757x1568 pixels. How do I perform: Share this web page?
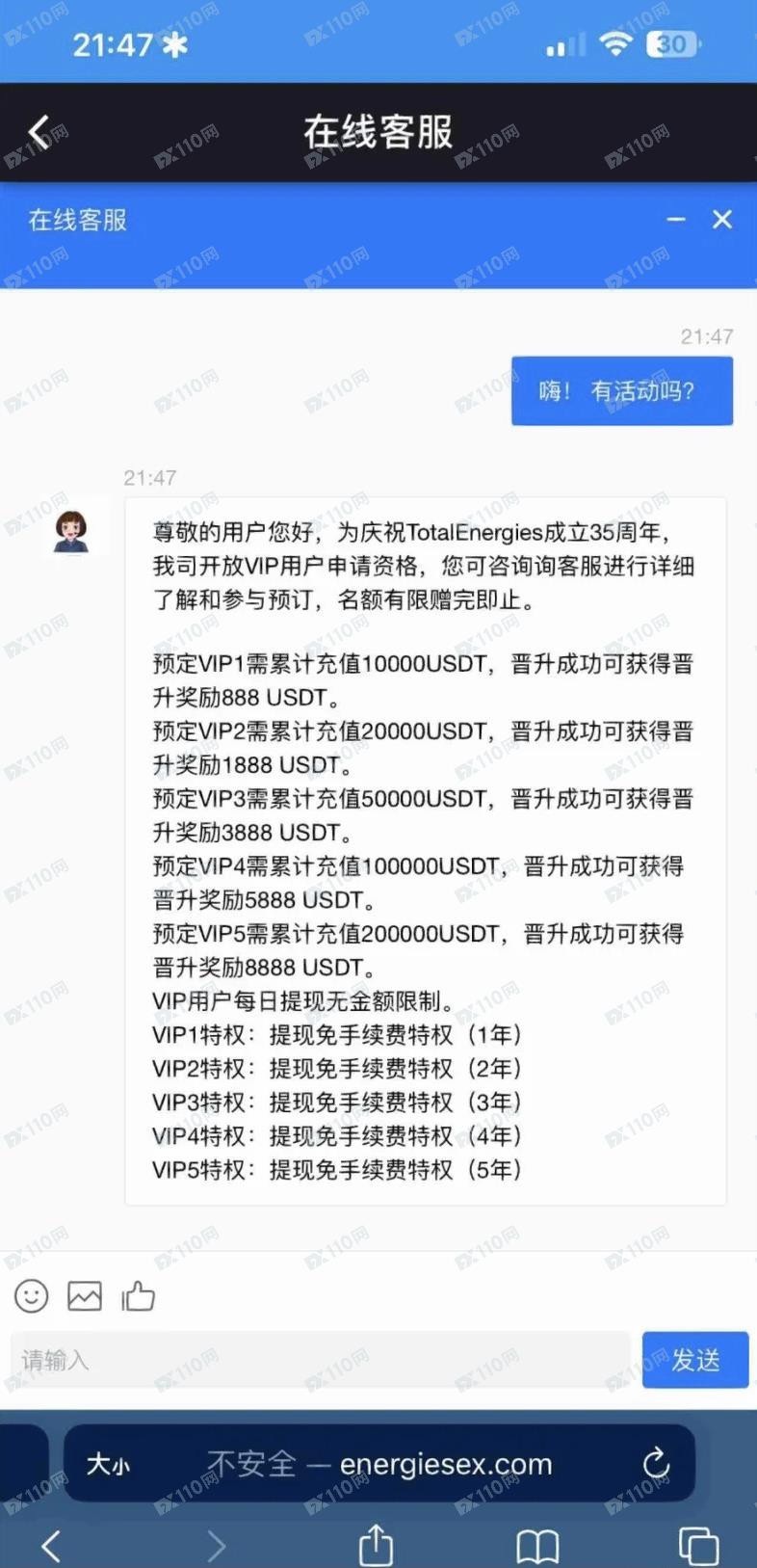376,1545
